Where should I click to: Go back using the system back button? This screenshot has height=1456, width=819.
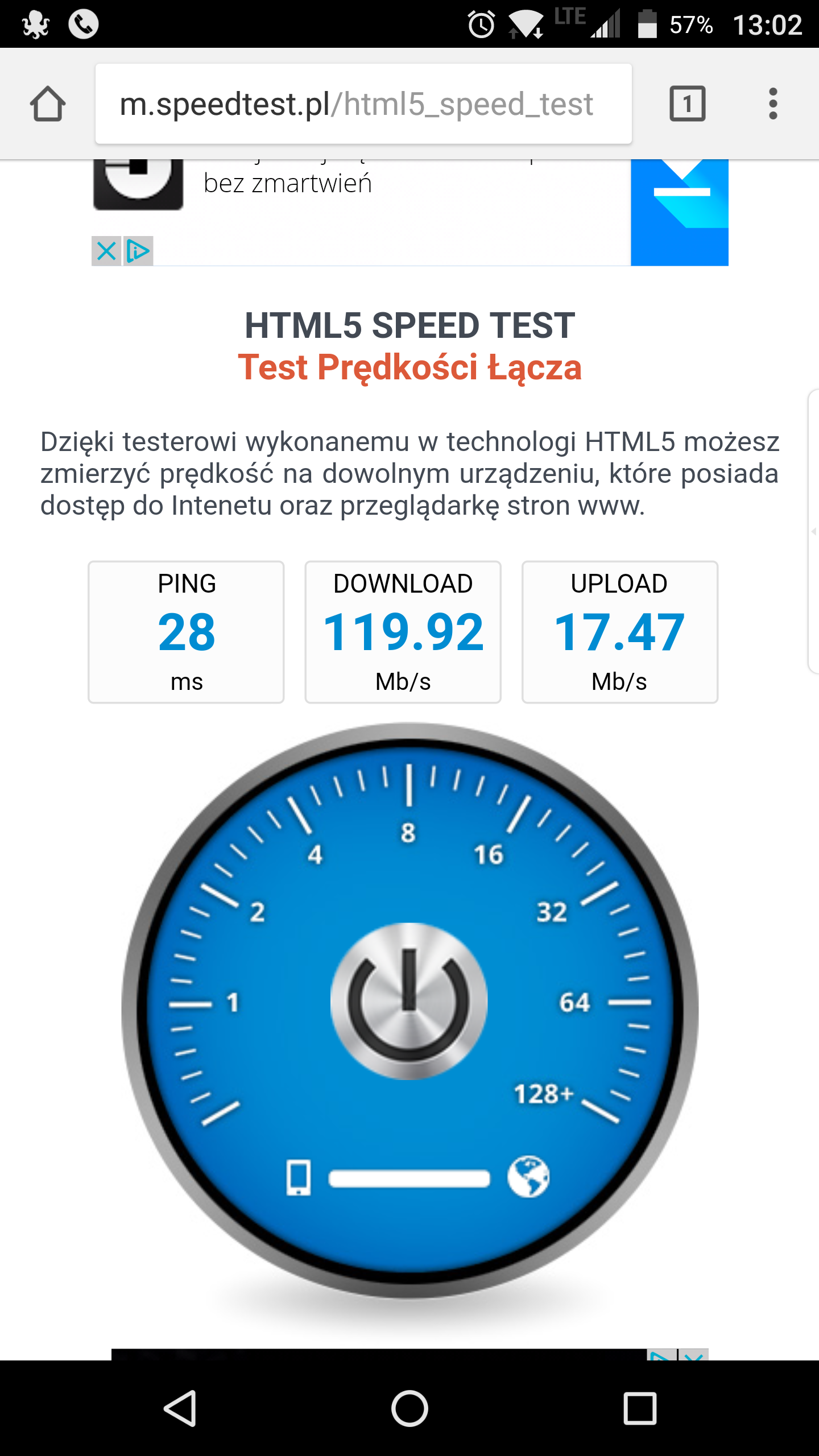[x=181, y=1408]
